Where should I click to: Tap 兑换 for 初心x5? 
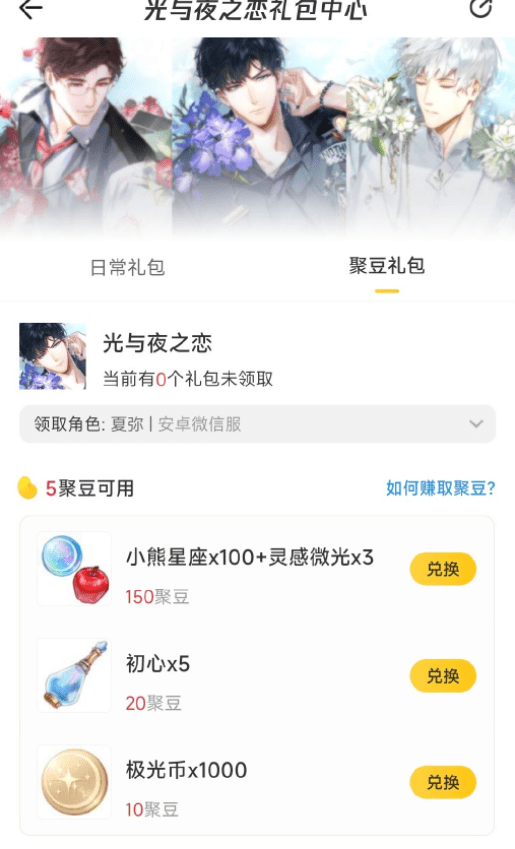click(x=442, y=676)
